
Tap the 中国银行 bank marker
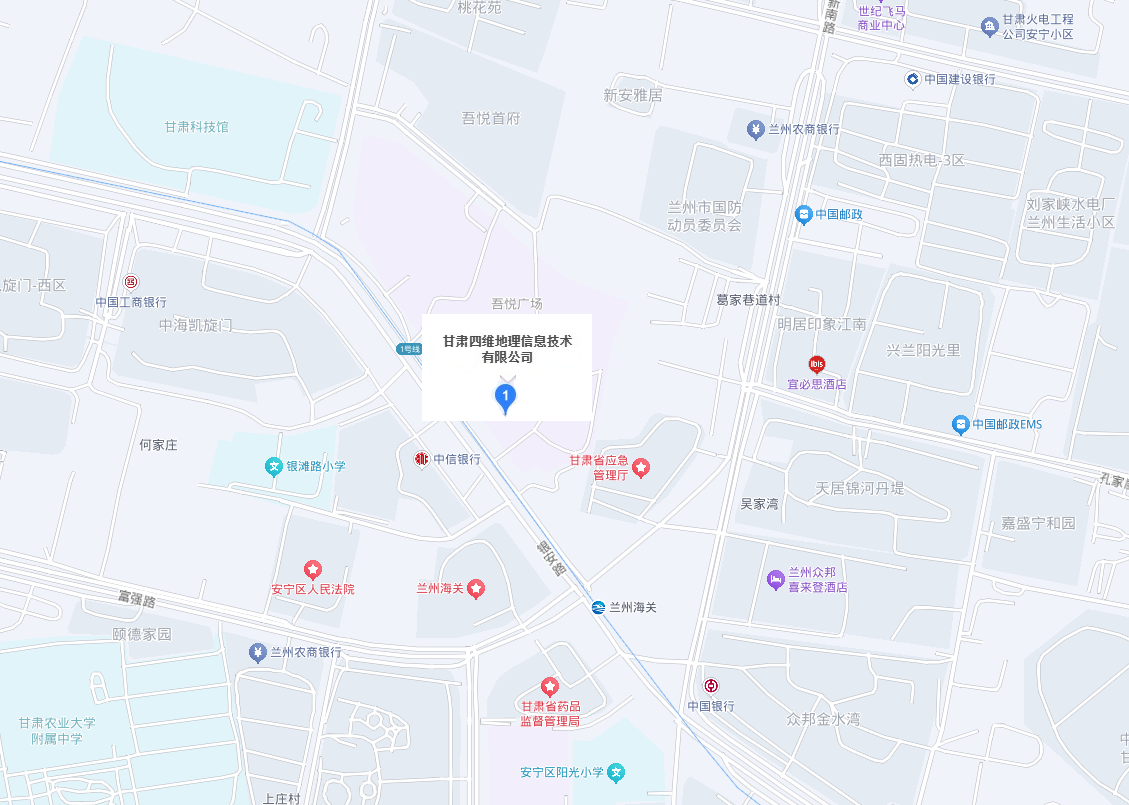click(x=710, y=686)
